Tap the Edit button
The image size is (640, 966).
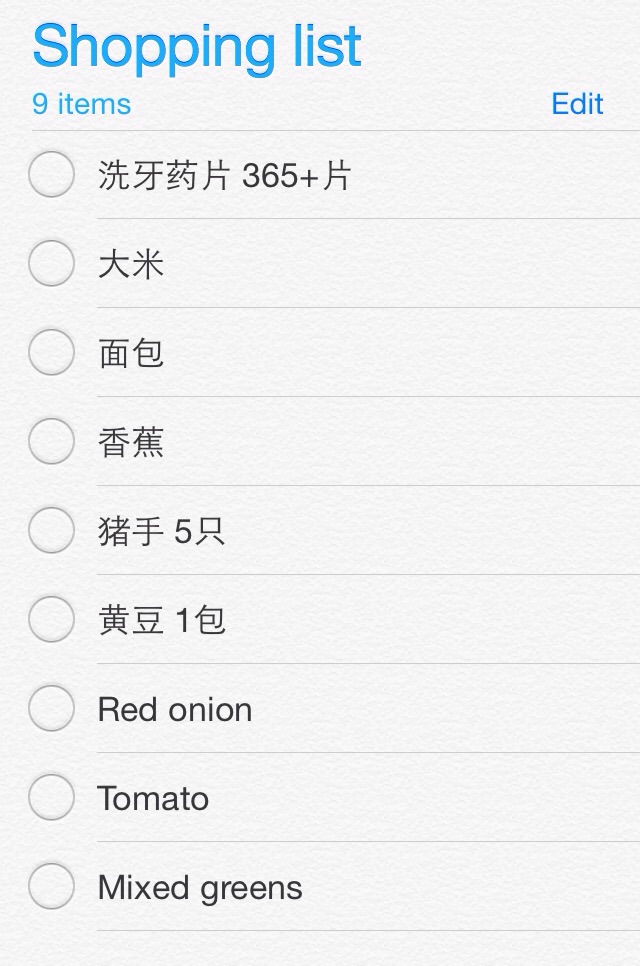[x=577, y=104]
